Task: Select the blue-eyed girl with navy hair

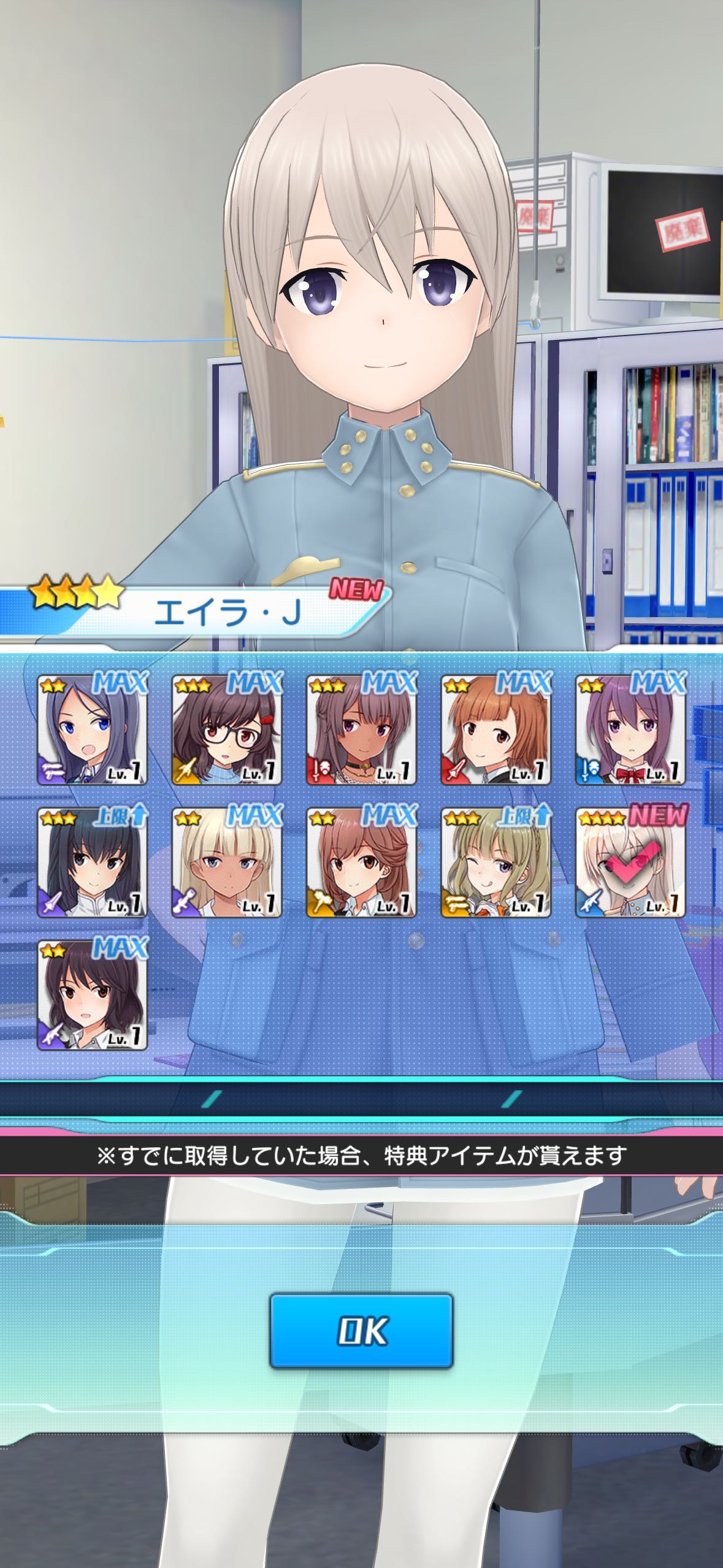Action: pyautogui.click(x=92, y=729)
